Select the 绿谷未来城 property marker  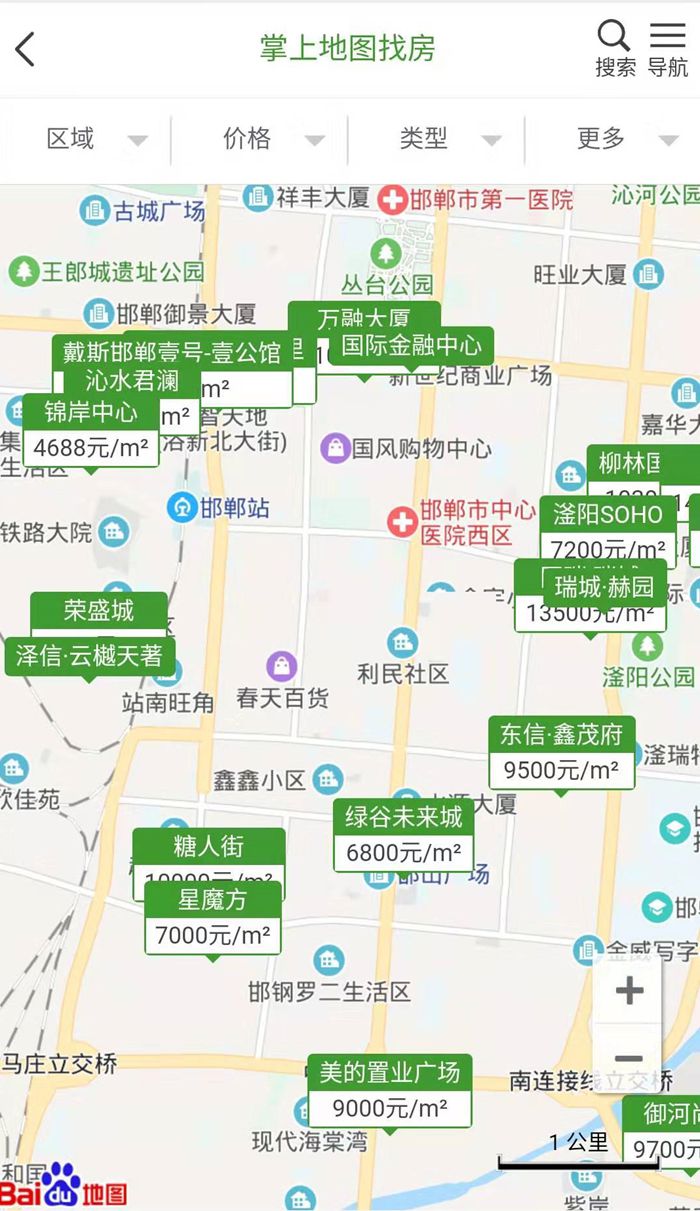[x=403, y=835]
